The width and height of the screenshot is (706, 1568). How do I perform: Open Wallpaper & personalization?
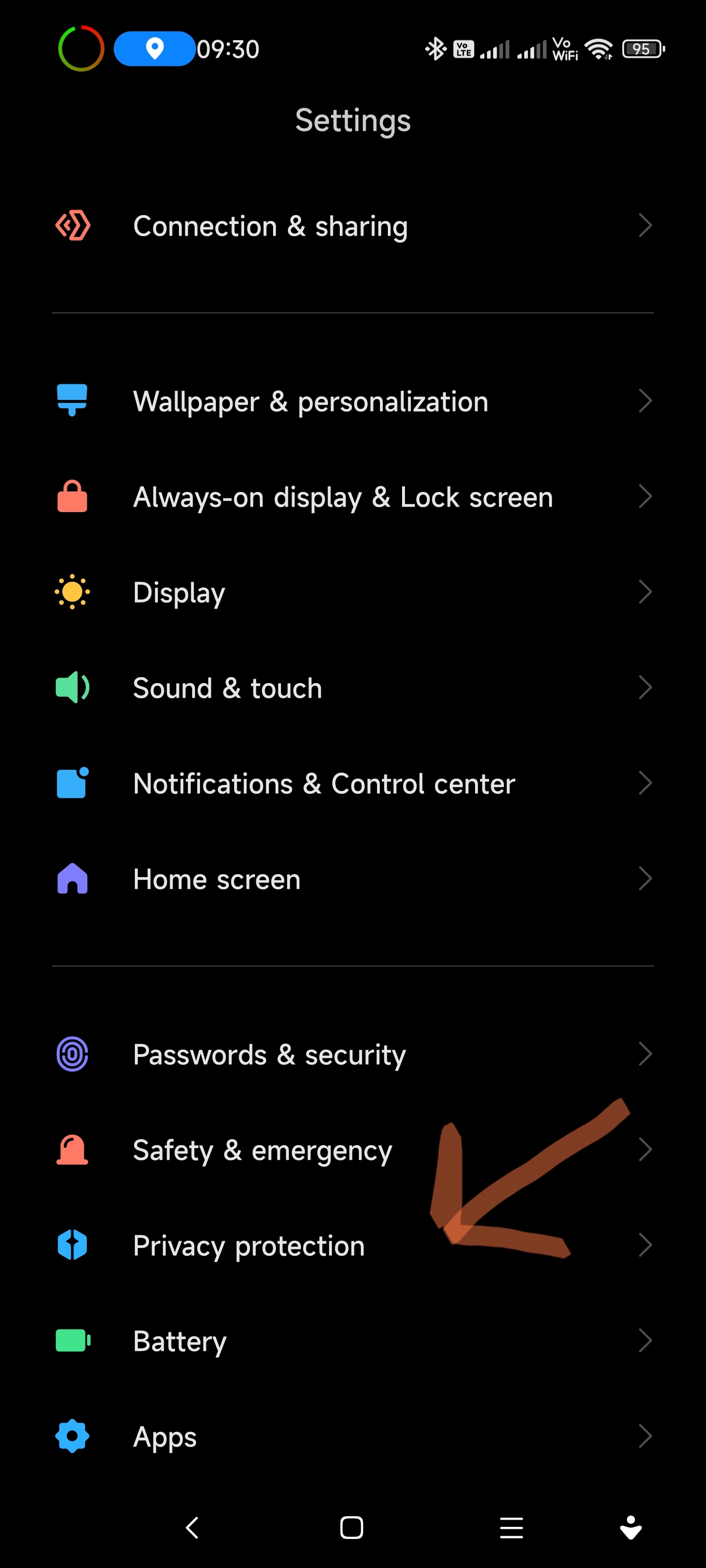click(x=353, y=401)
